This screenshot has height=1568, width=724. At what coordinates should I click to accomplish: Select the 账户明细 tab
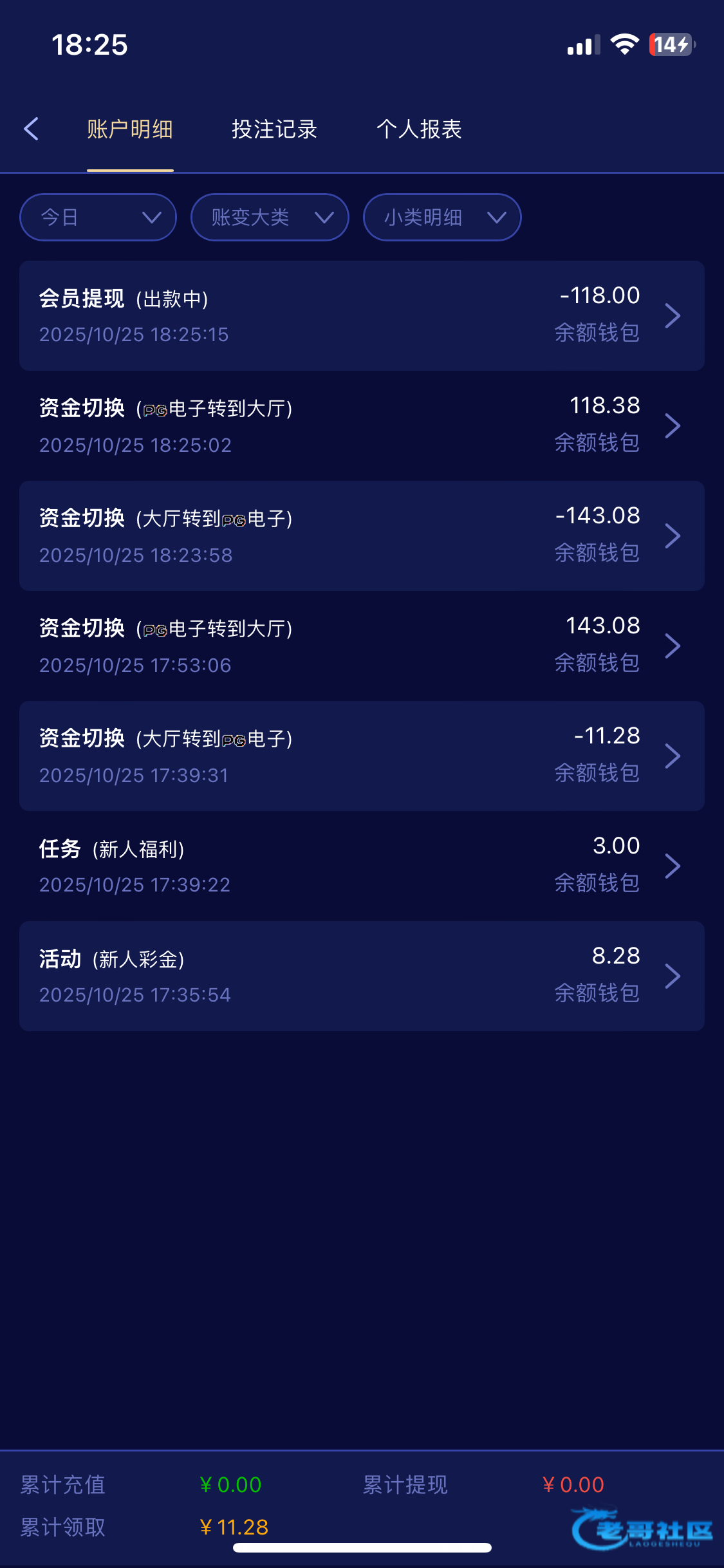(x=130, y=129)
